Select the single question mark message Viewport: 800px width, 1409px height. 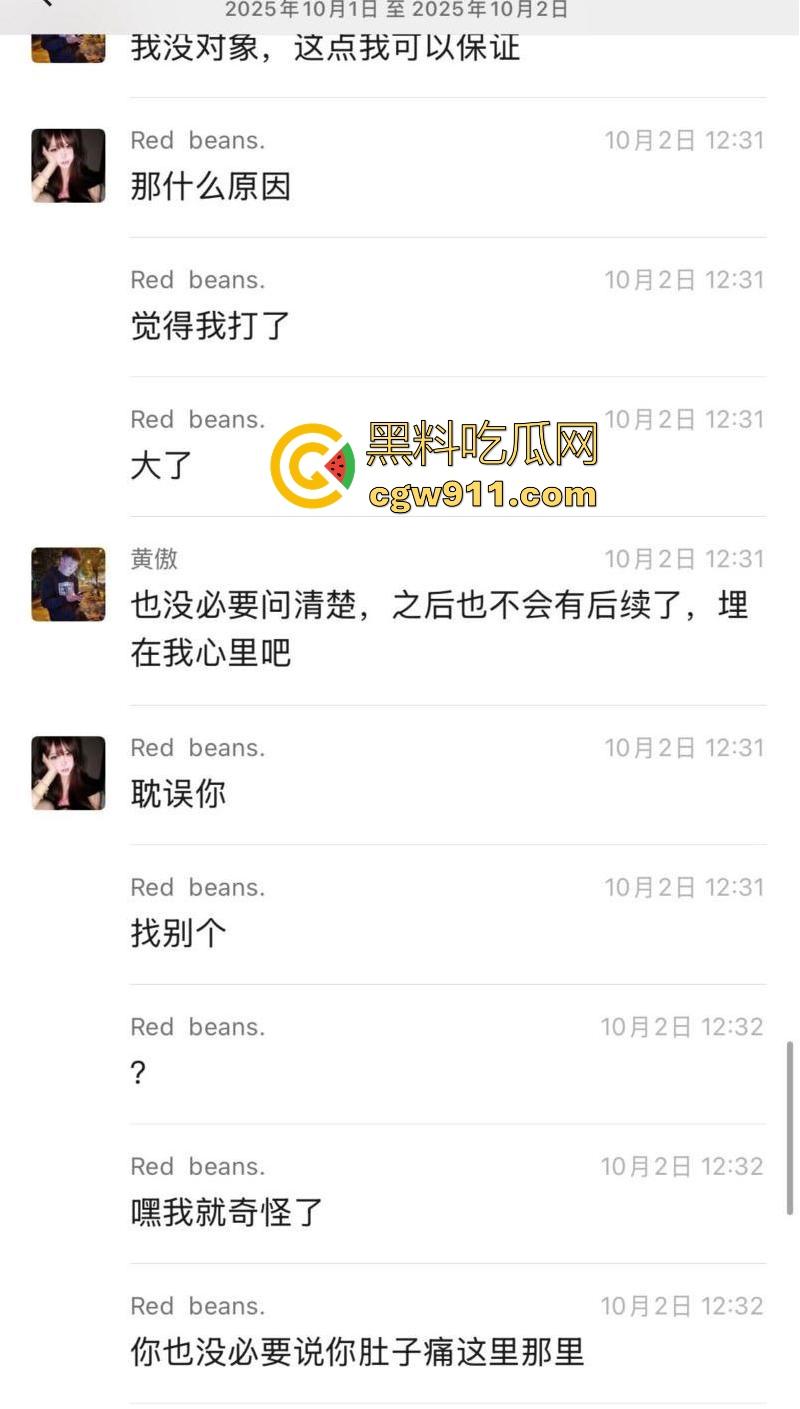tap(137, 1072)
